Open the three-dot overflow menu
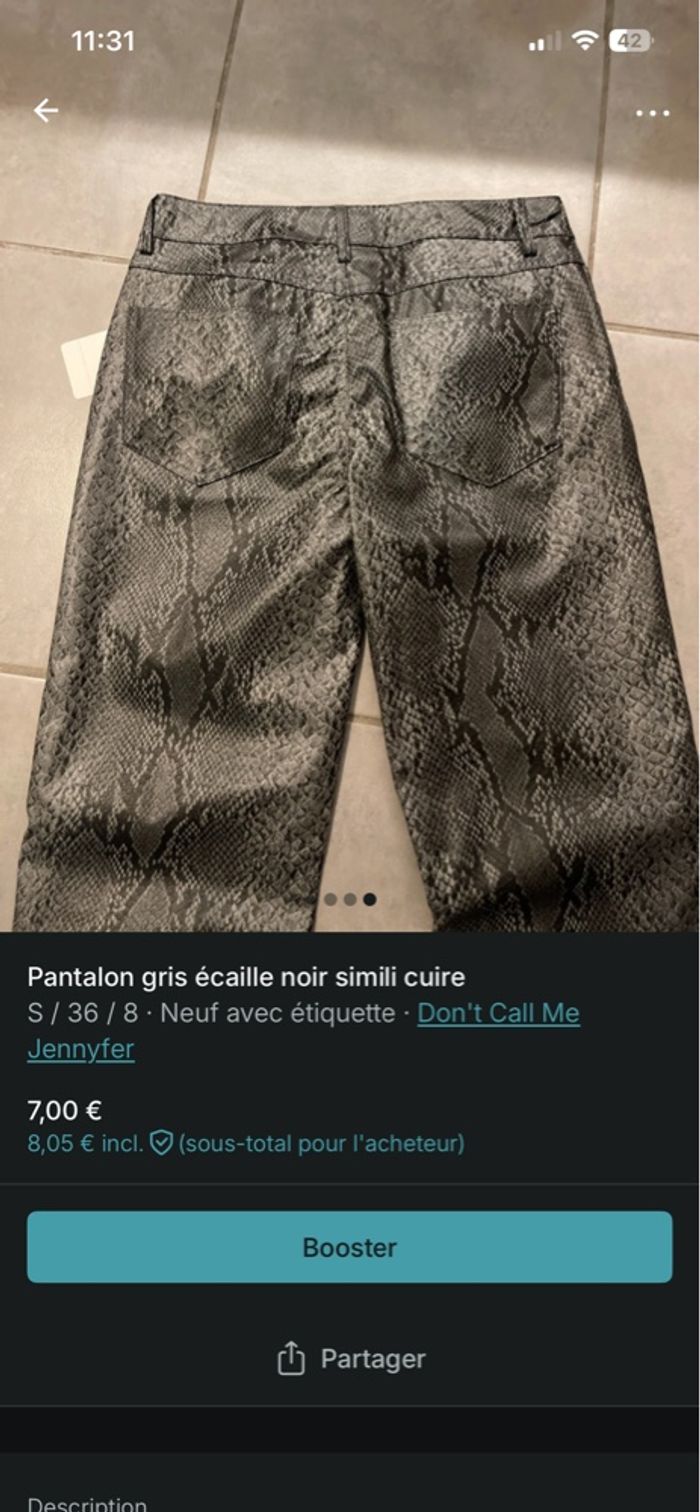 point(652,113)
